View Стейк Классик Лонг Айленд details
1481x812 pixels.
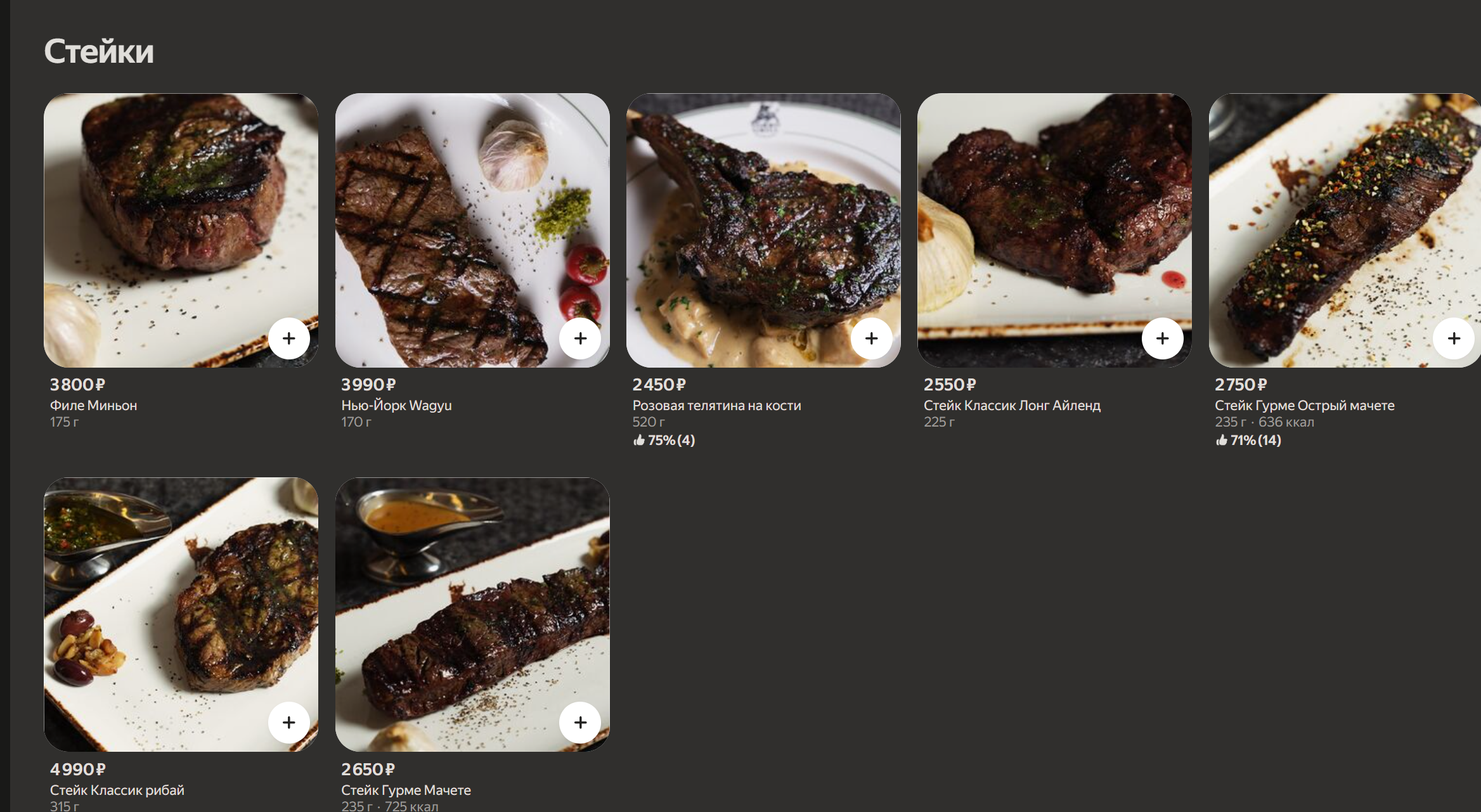coord(1054,231)
